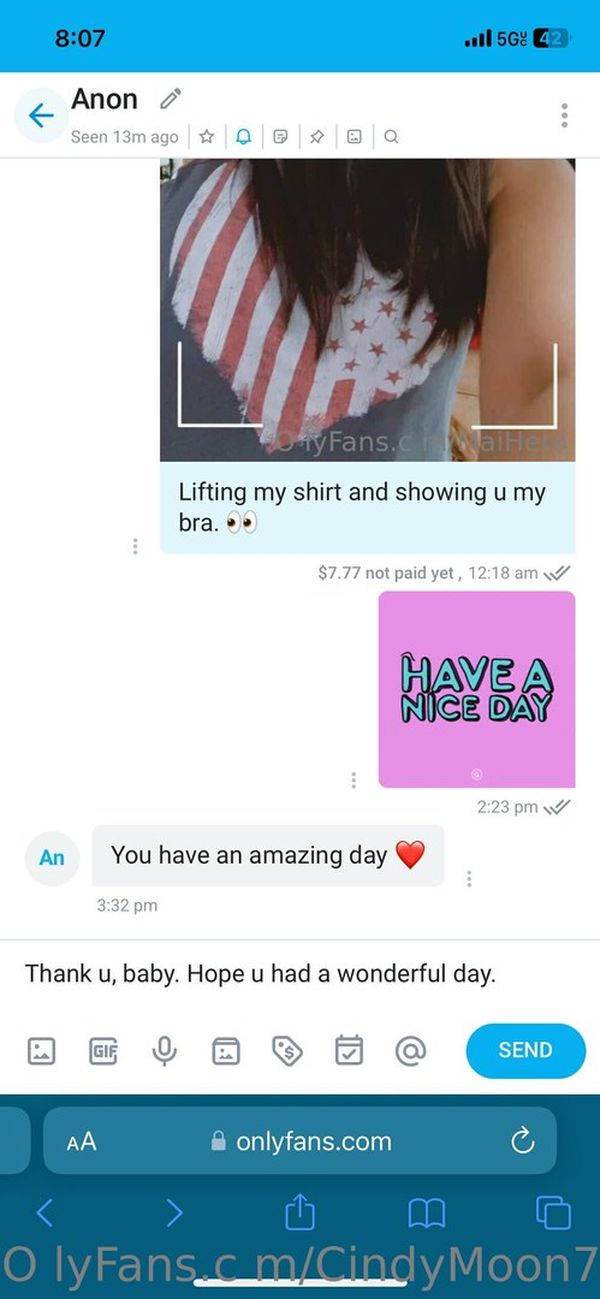Open options for "You have an amazing day" message
The width and height of the screenshot is (600, 1299).
(x=468, y=878)
